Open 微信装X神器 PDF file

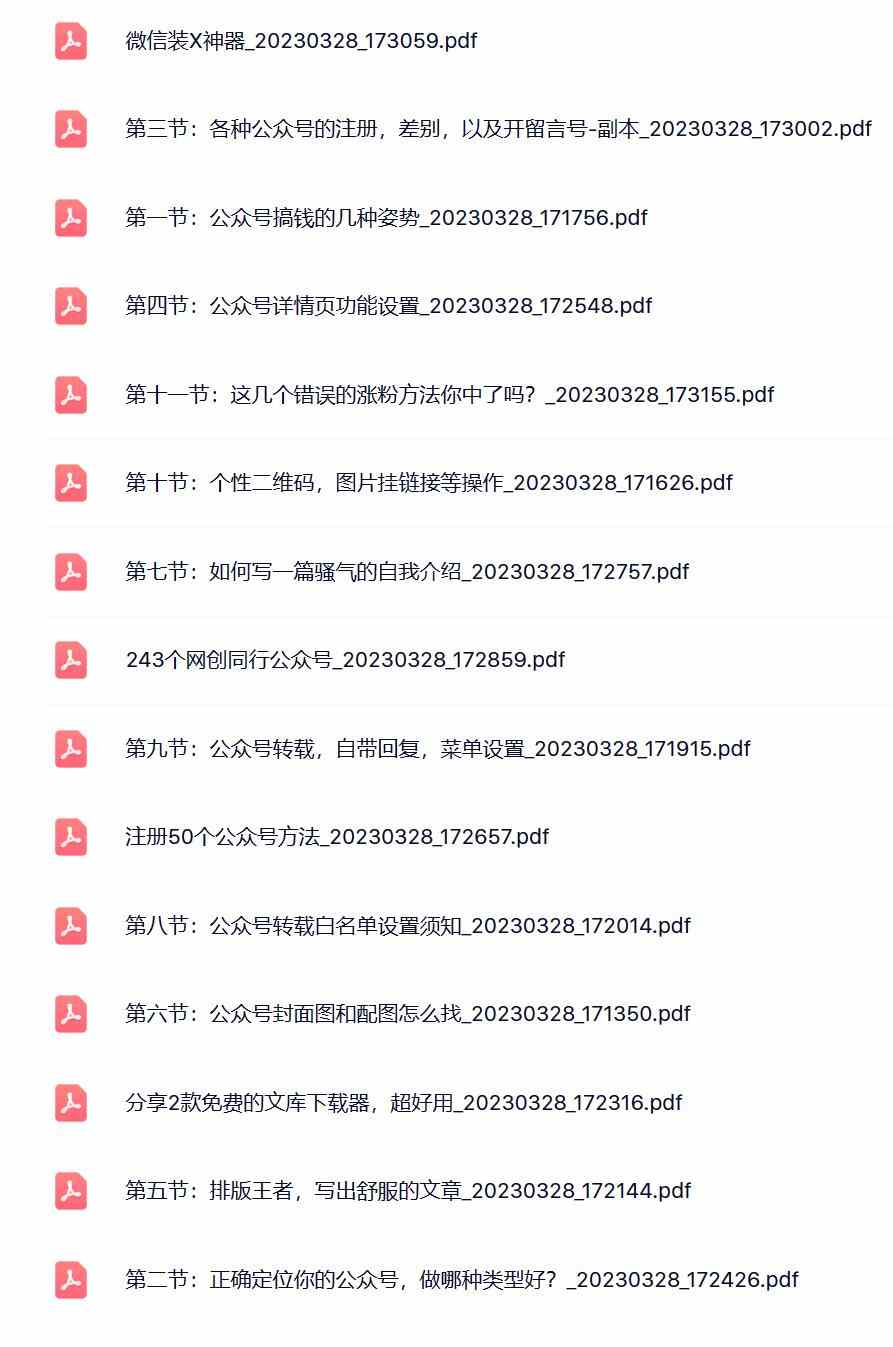coord(300,41)
